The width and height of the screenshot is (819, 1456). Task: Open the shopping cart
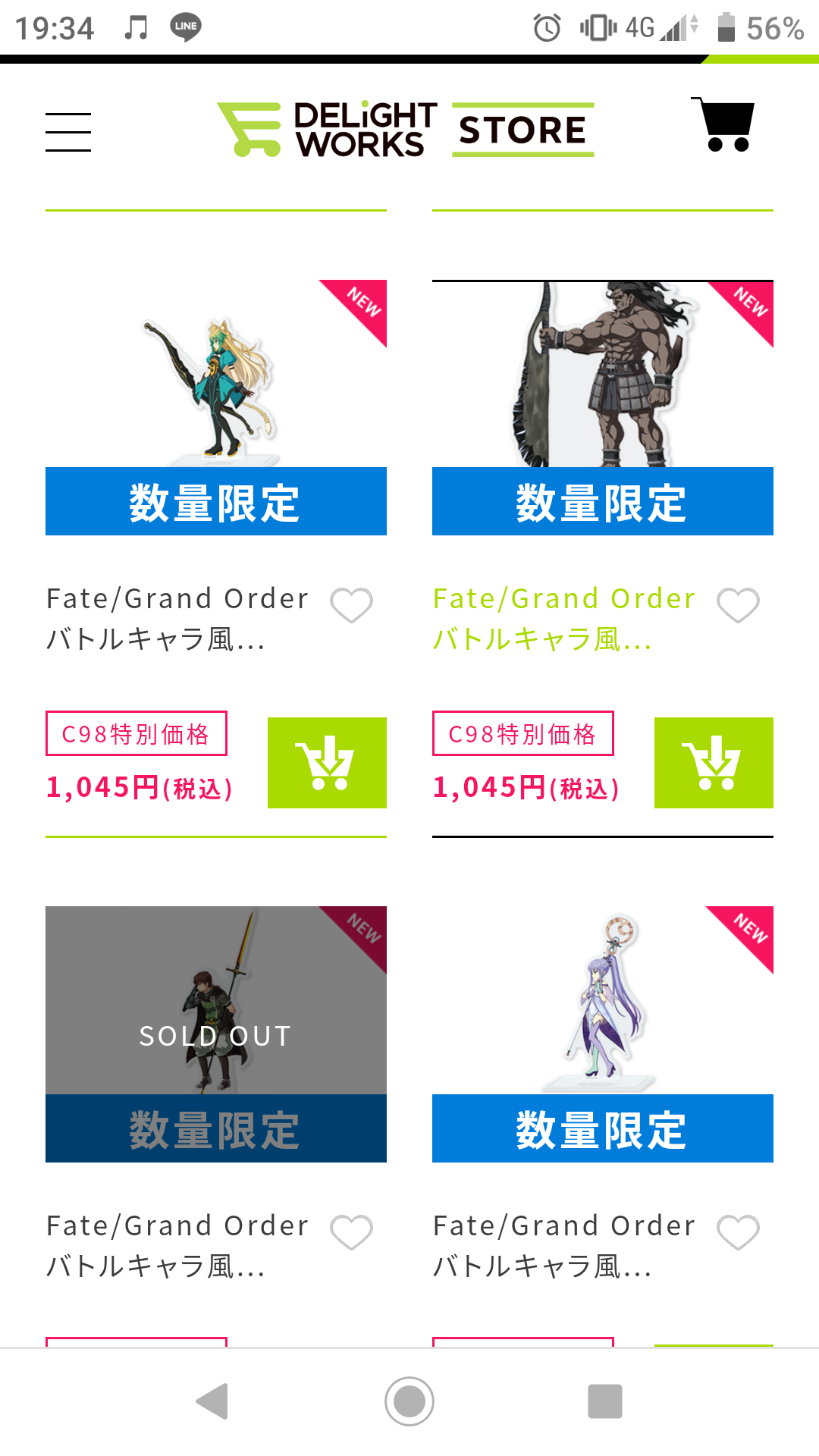(723, 124)
